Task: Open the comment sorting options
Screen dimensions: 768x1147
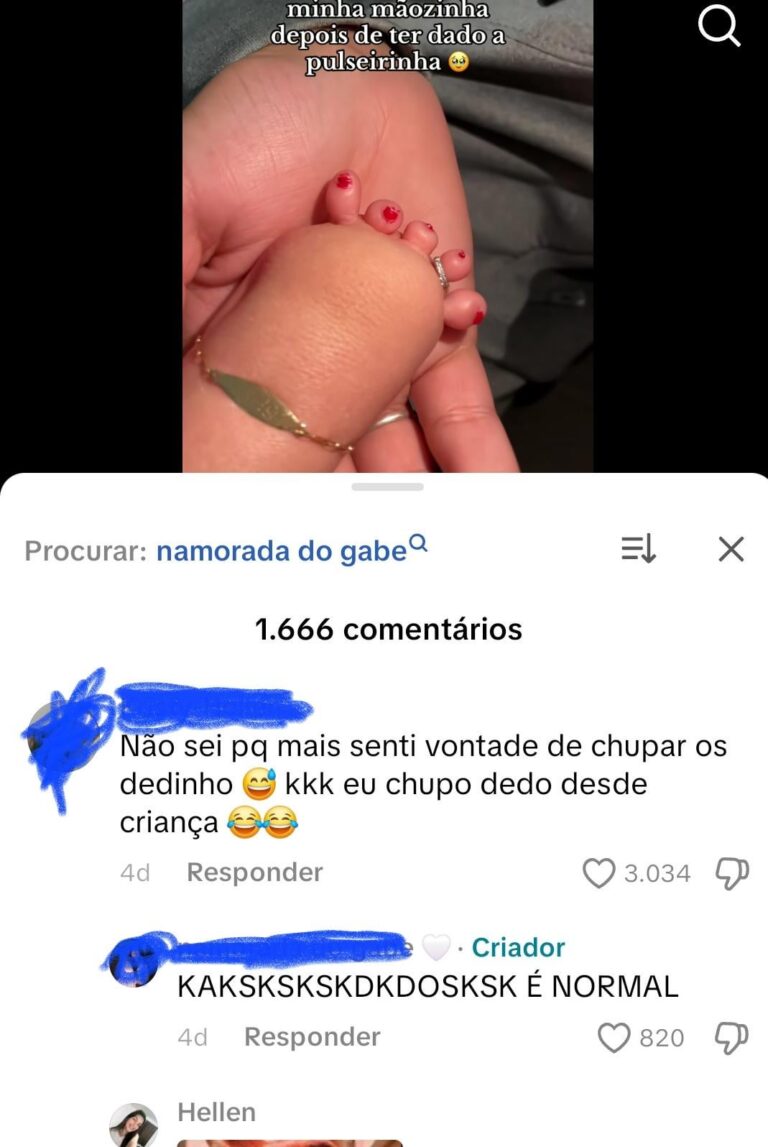Action: tap(638, 548)
